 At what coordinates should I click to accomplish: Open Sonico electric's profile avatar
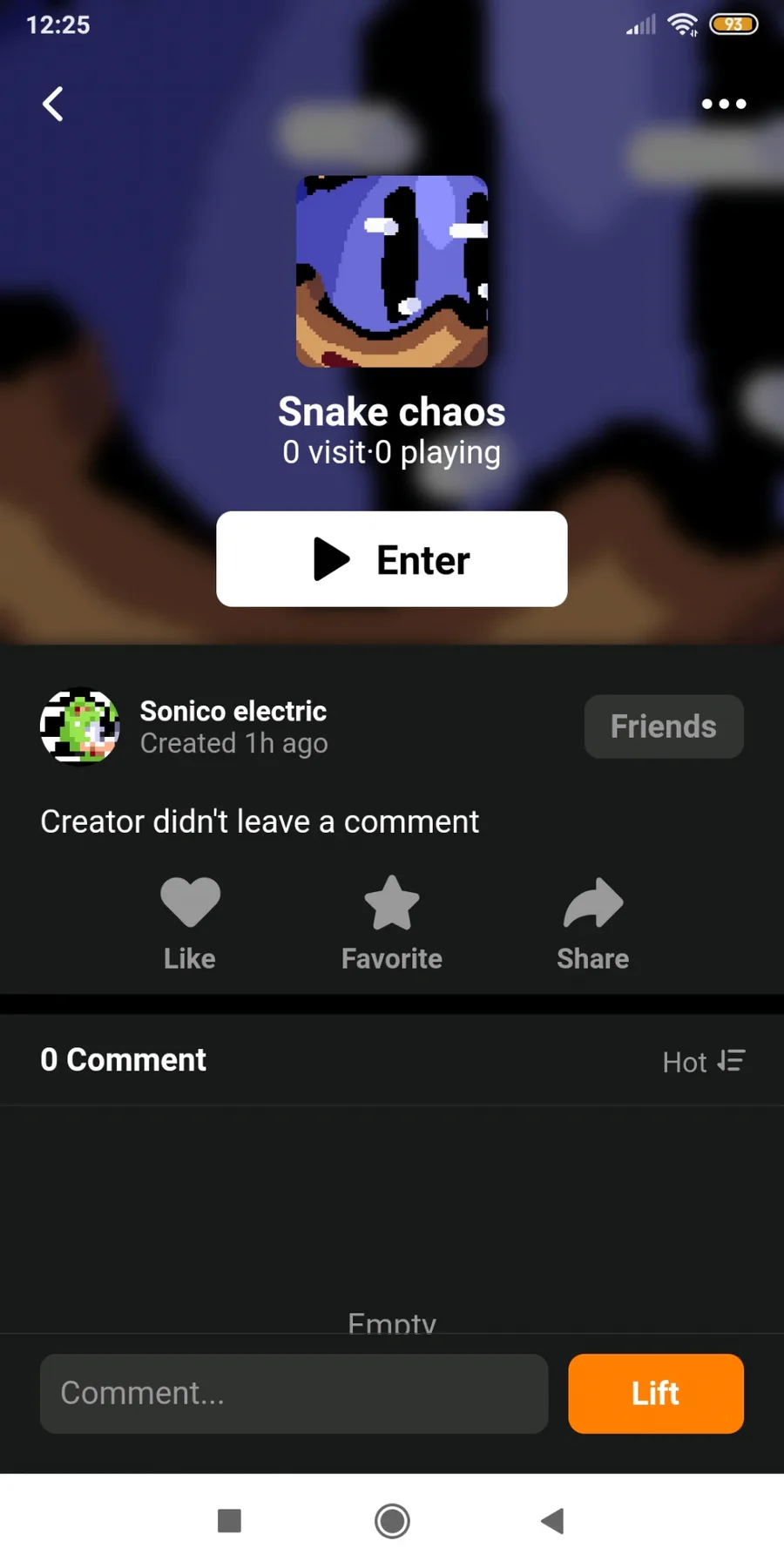coord(79,726)
